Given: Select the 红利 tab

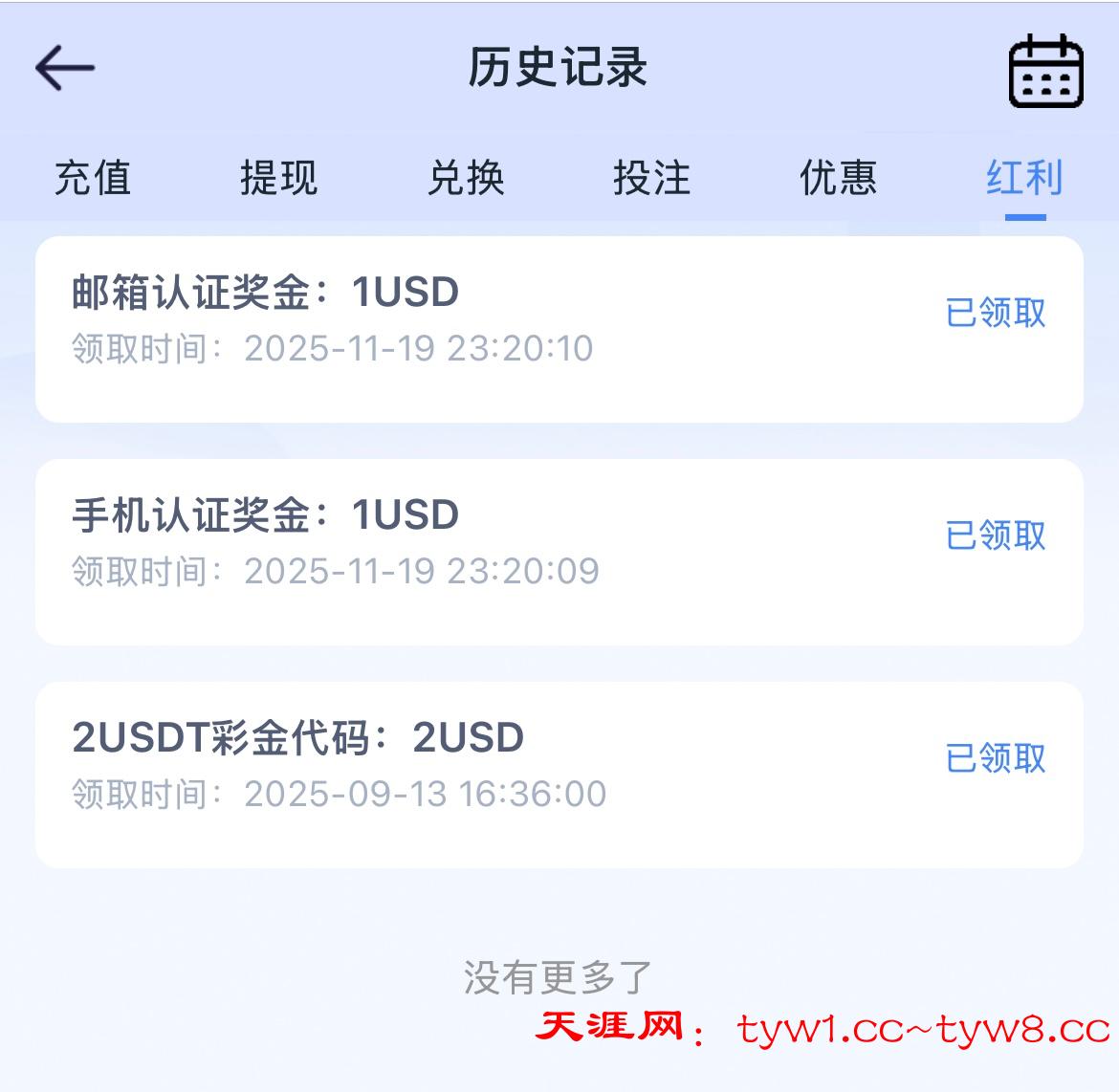Looking at the screenshot, I should click(1024, 178).
